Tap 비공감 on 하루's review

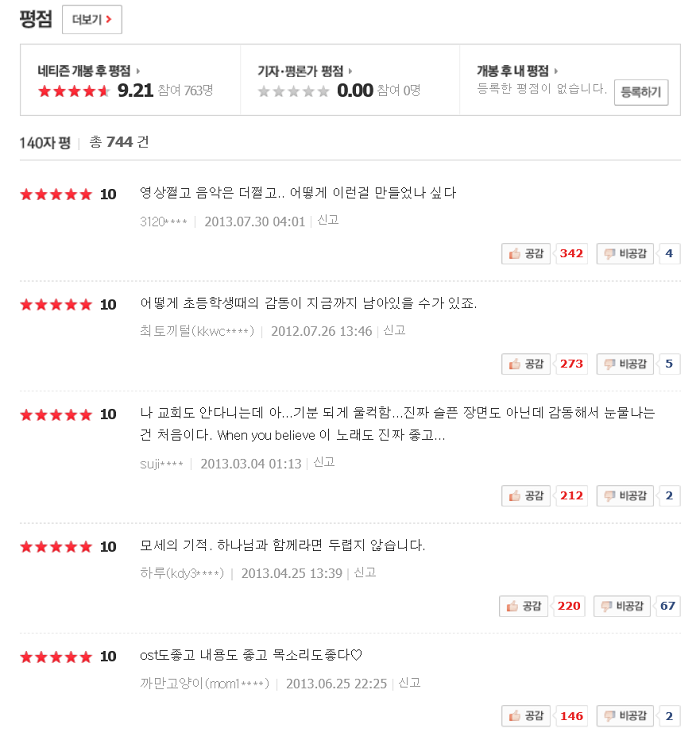622,606
